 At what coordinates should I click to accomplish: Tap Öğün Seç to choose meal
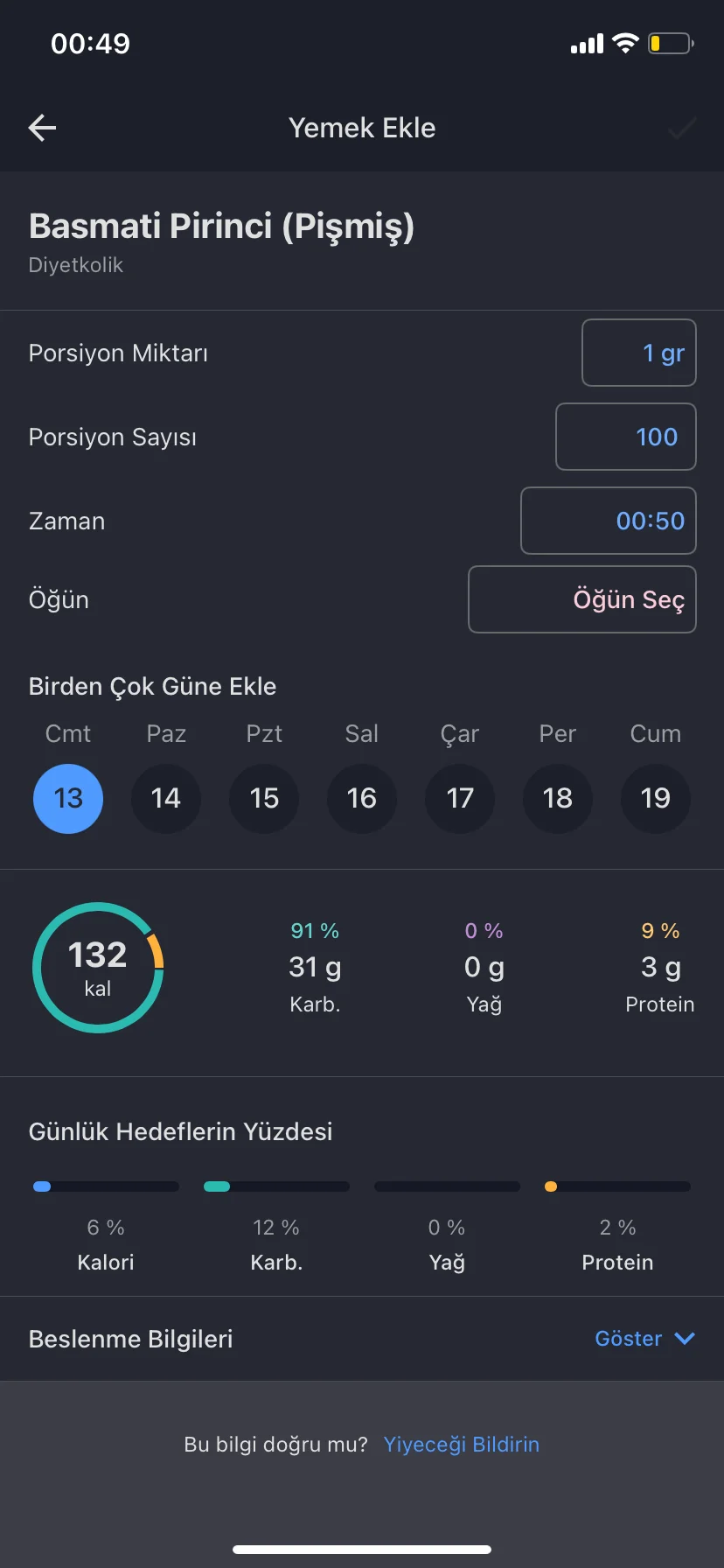click(x=582, y=599)
